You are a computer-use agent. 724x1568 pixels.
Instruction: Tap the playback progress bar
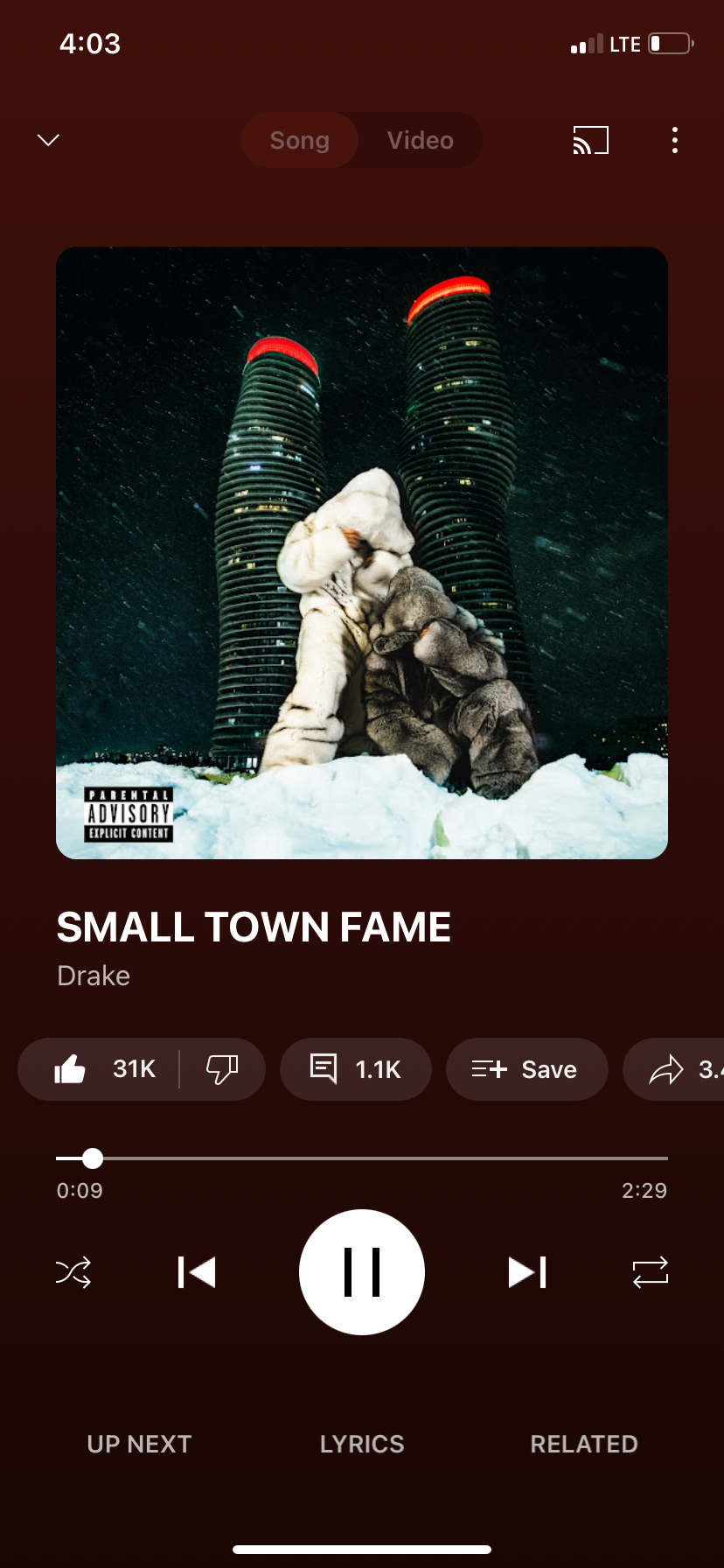click(362, 1158)
